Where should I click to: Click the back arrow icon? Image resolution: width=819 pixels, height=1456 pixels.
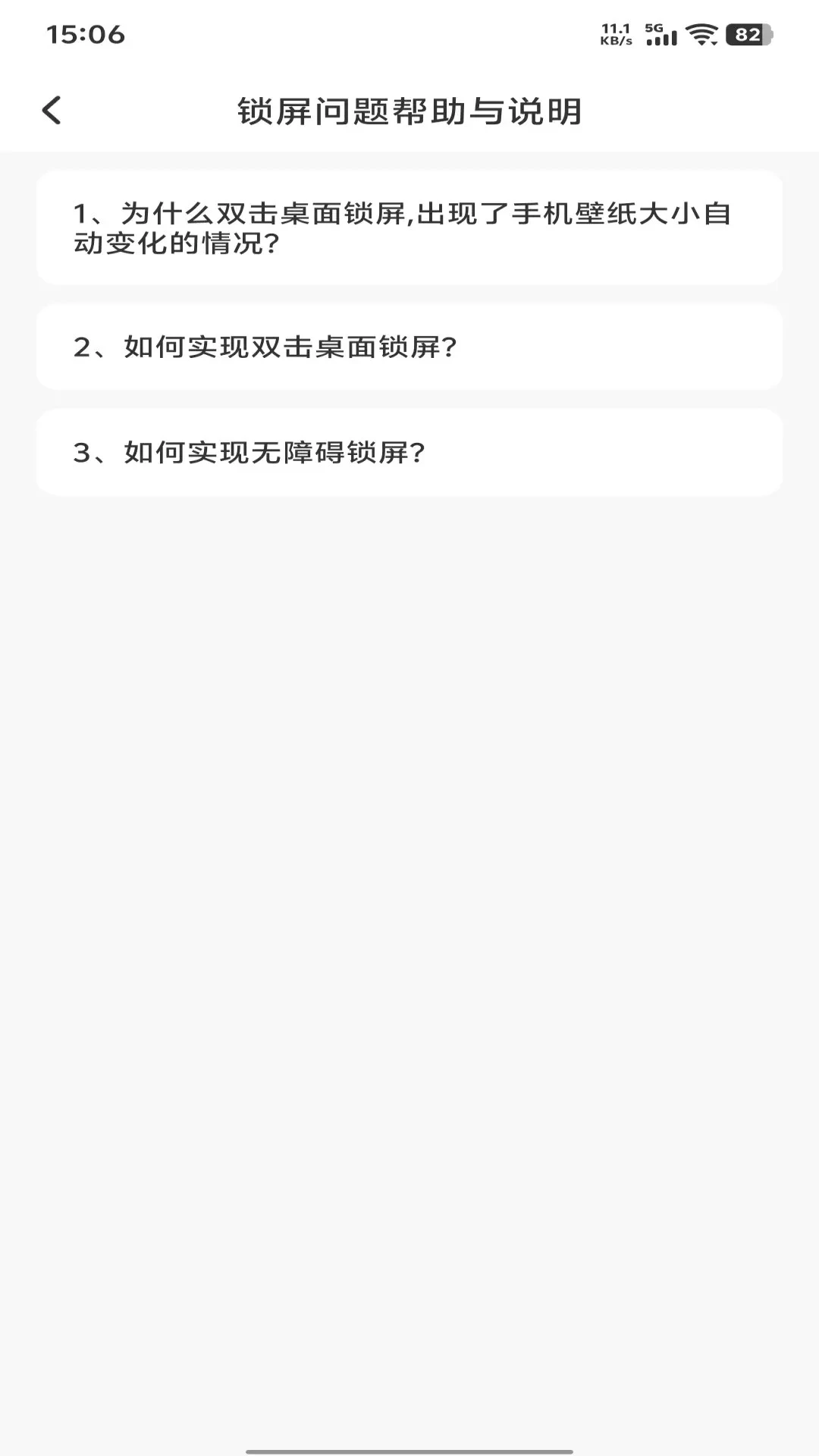pos(52,109)
